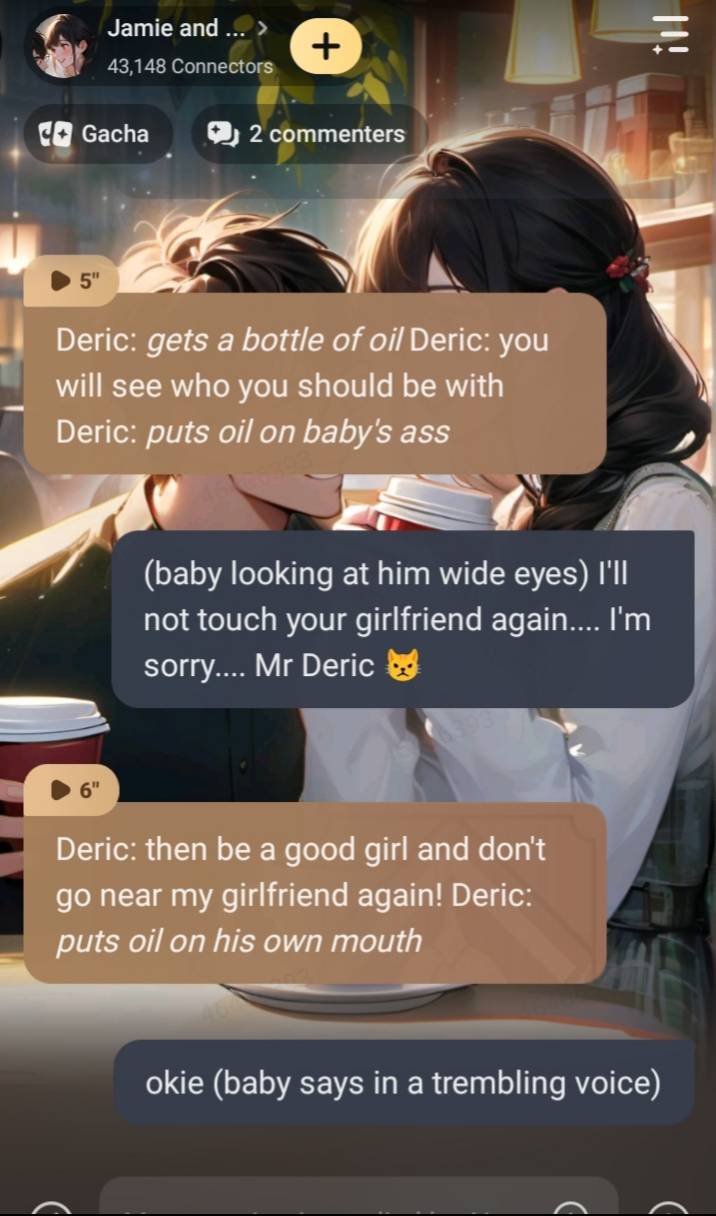This screenshot has height=1216, width=716.
Task: Play the 6-second voice message
Action: click(73, 790)
